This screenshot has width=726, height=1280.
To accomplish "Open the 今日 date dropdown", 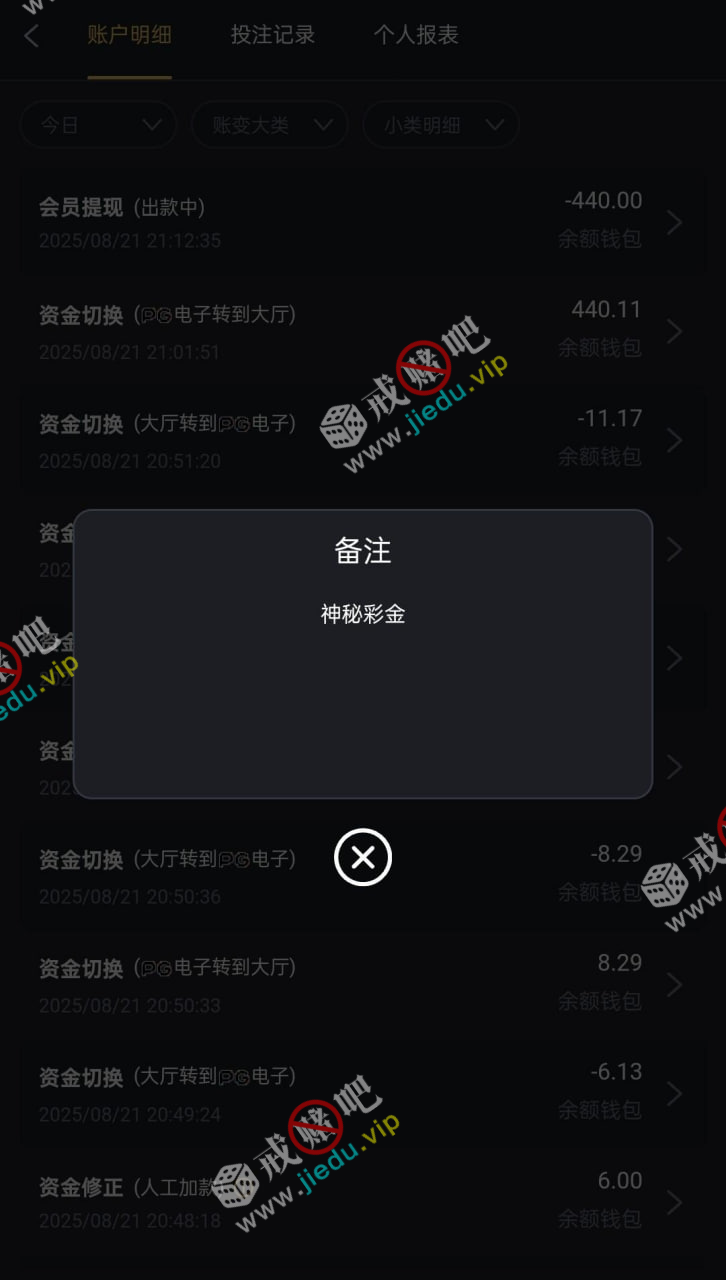I will tap(98, 125).
